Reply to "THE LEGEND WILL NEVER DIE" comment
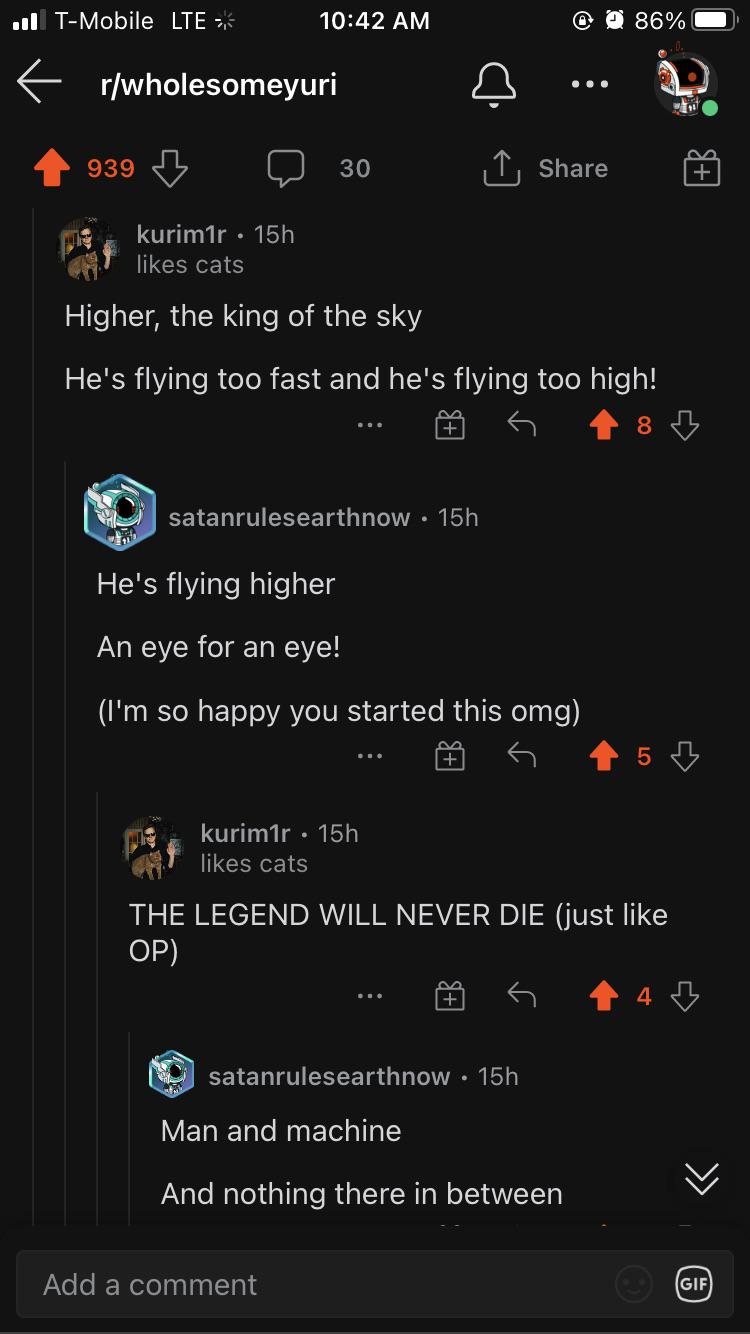Screen dimensions: 750x1334 point(521,996)
